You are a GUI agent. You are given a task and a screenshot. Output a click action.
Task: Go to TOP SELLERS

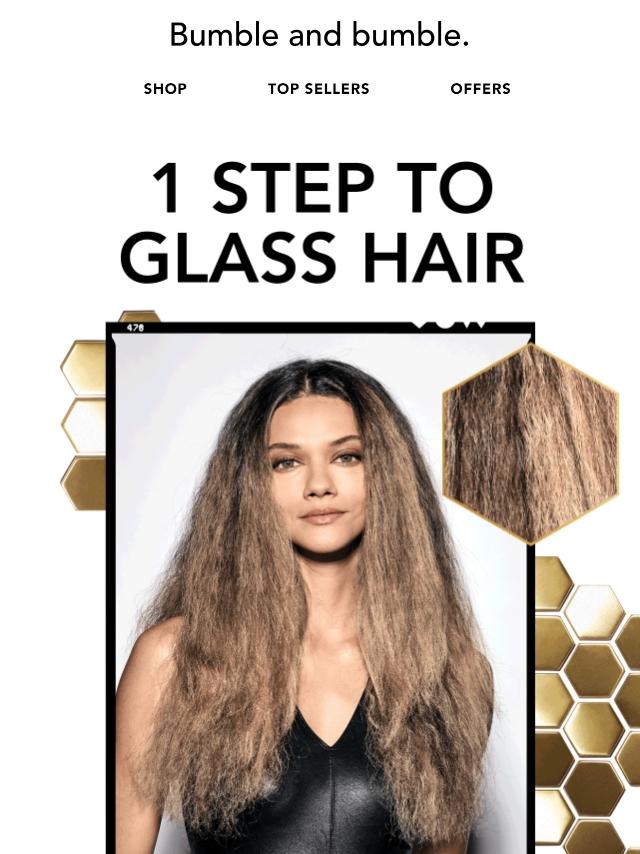[318, 89]
